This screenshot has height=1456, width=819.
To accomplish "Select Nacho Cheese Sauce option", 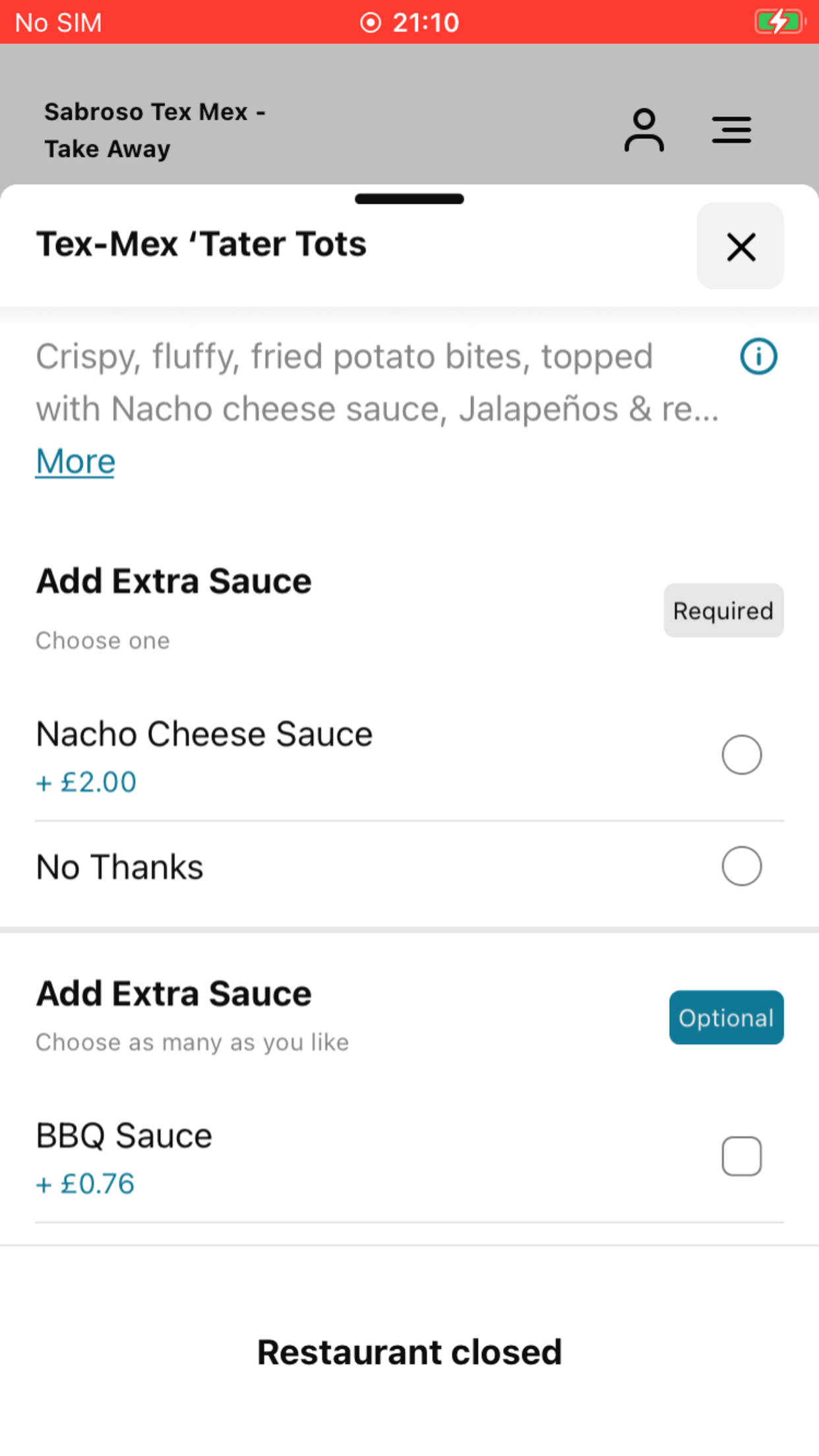I will point(741,754).
